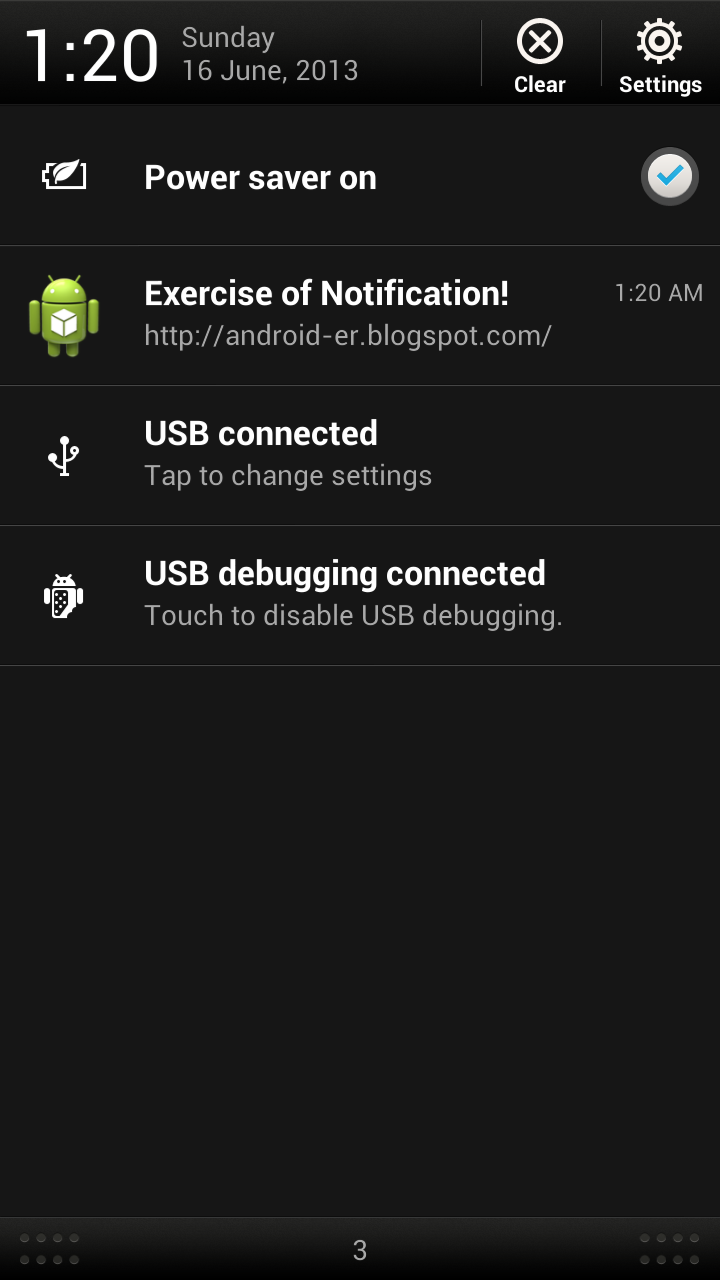This screenshot has width=720, height=1280.
Task: Toggle the blue checkmark next to Power saver
Action: [669, 176]
